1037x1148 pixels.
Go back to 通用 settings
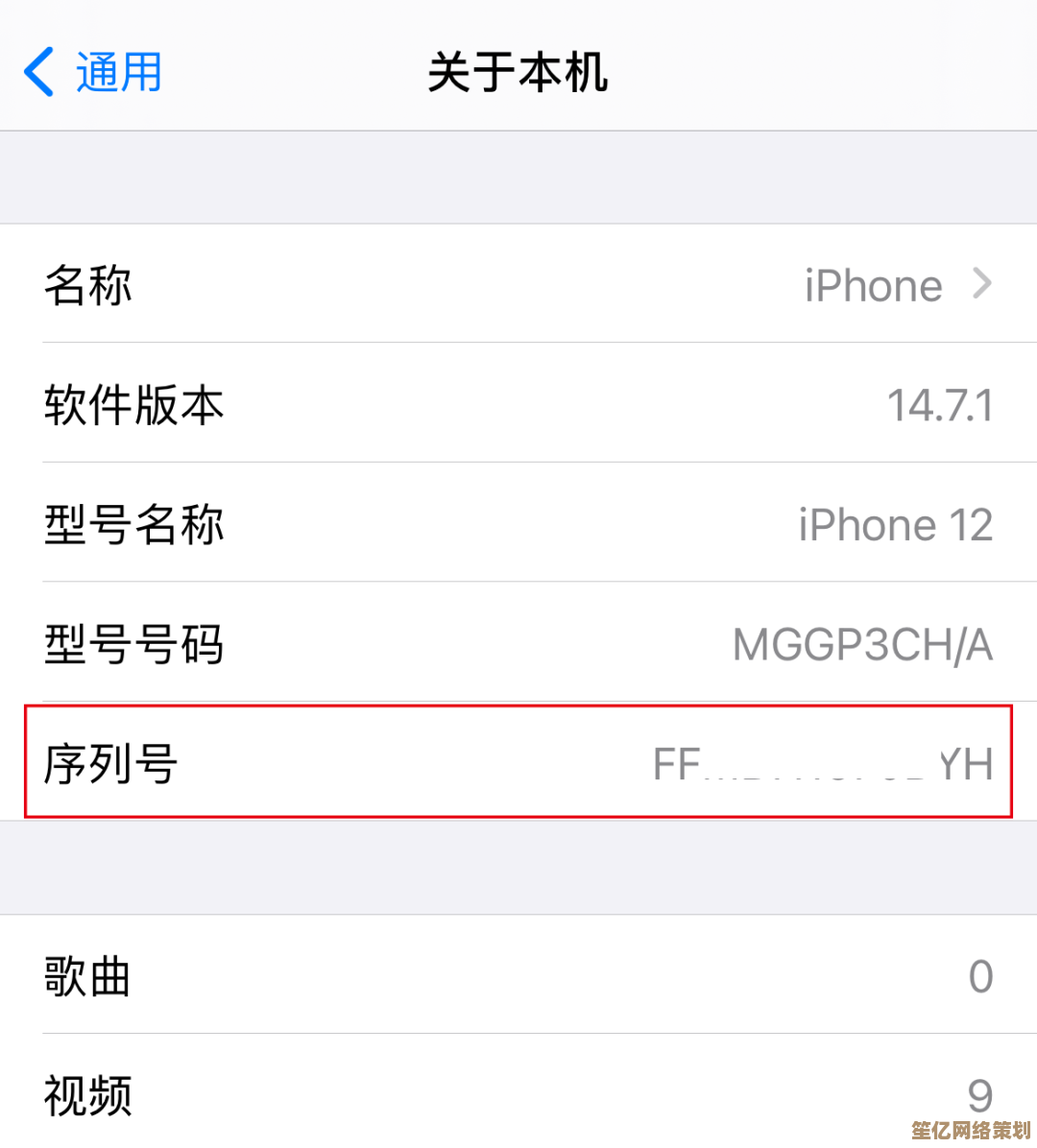[x=93, y=73]
